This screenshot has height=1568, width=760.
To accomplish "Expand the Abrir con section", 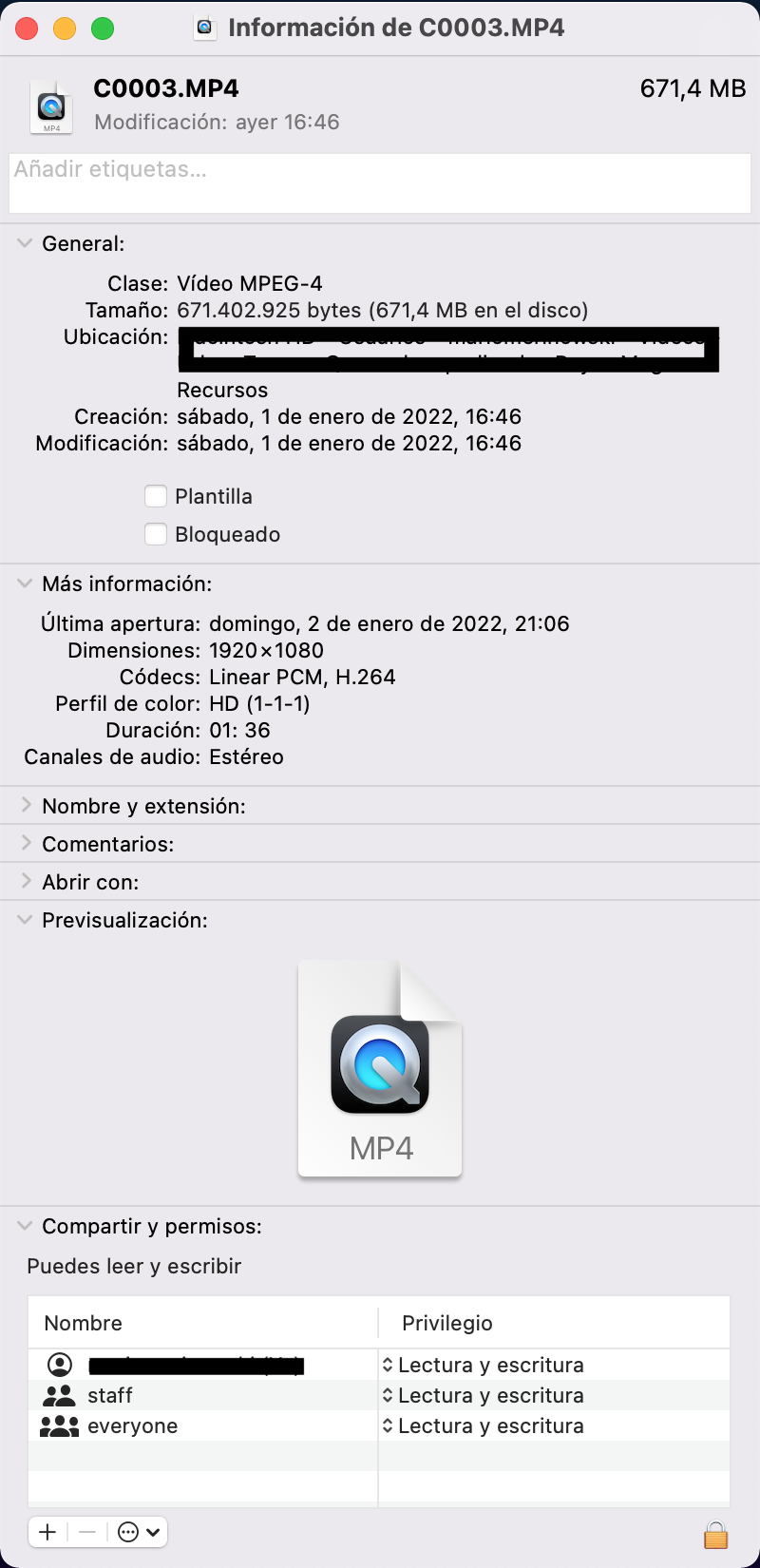I will [26, 882].
